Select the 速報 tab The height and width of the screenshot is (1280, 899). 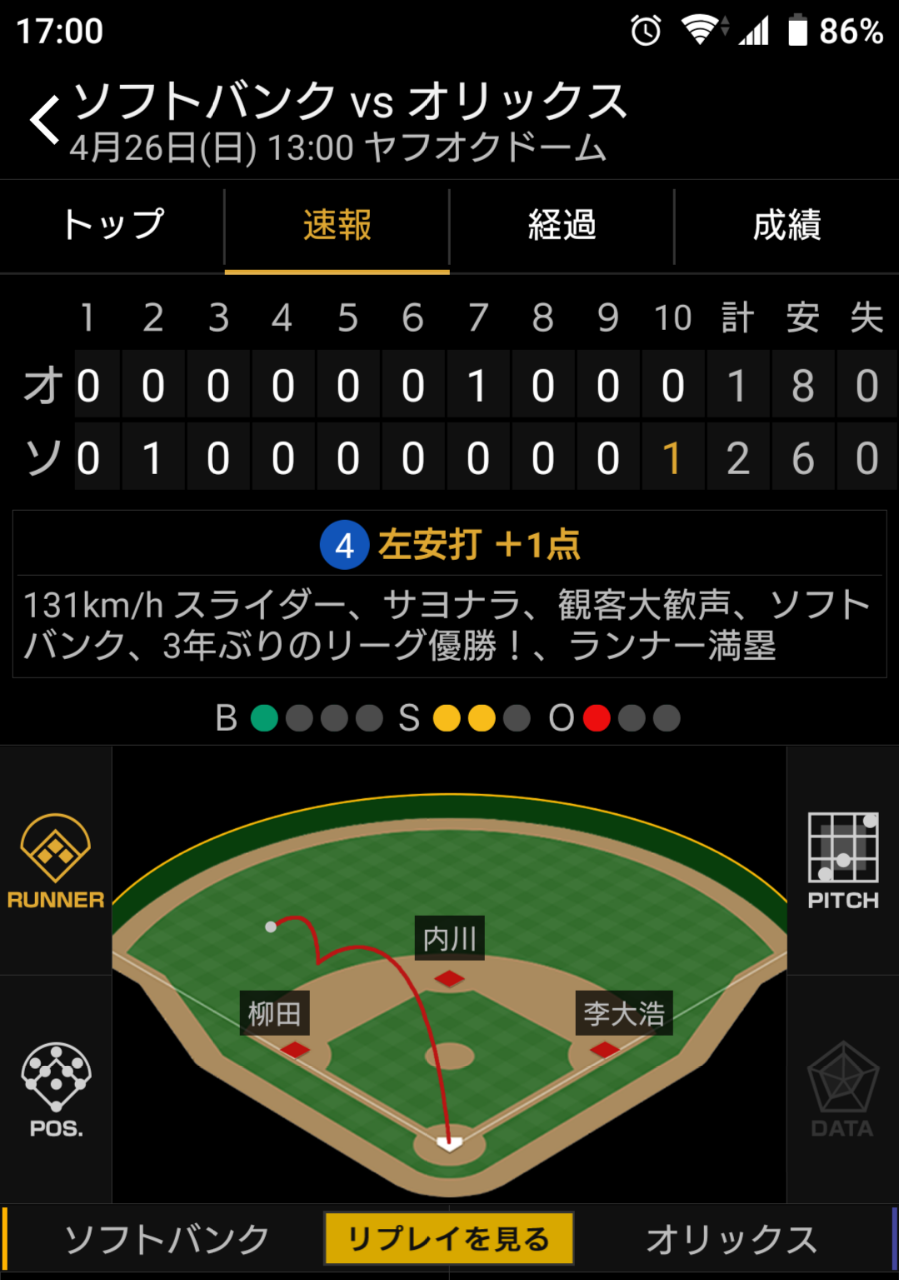pyautogui.click(x=337, y=226)
